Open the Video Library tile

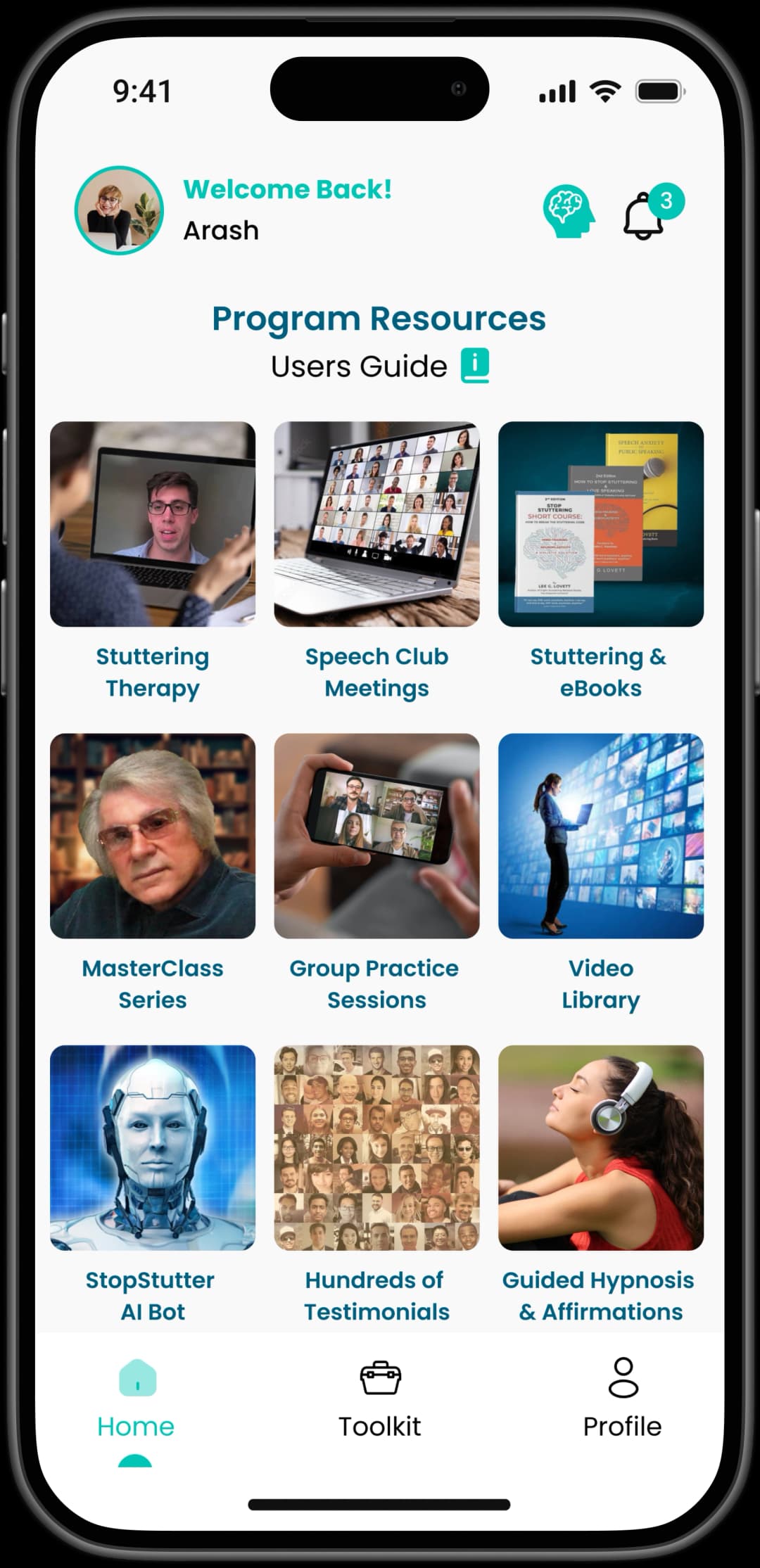(600, 836)
